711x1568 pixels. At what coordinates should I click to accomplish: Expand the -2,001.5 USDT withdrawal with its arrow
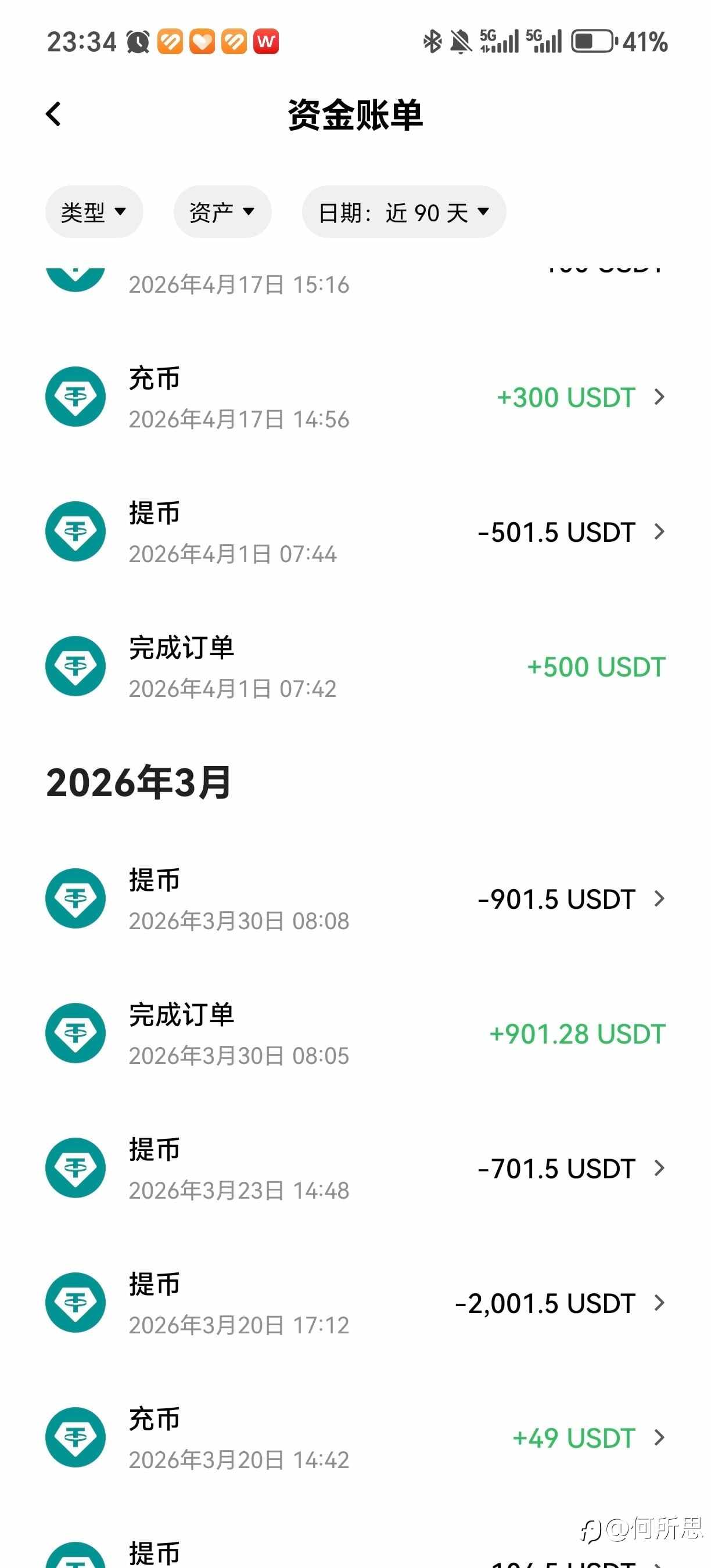(x=660, y=1304)
